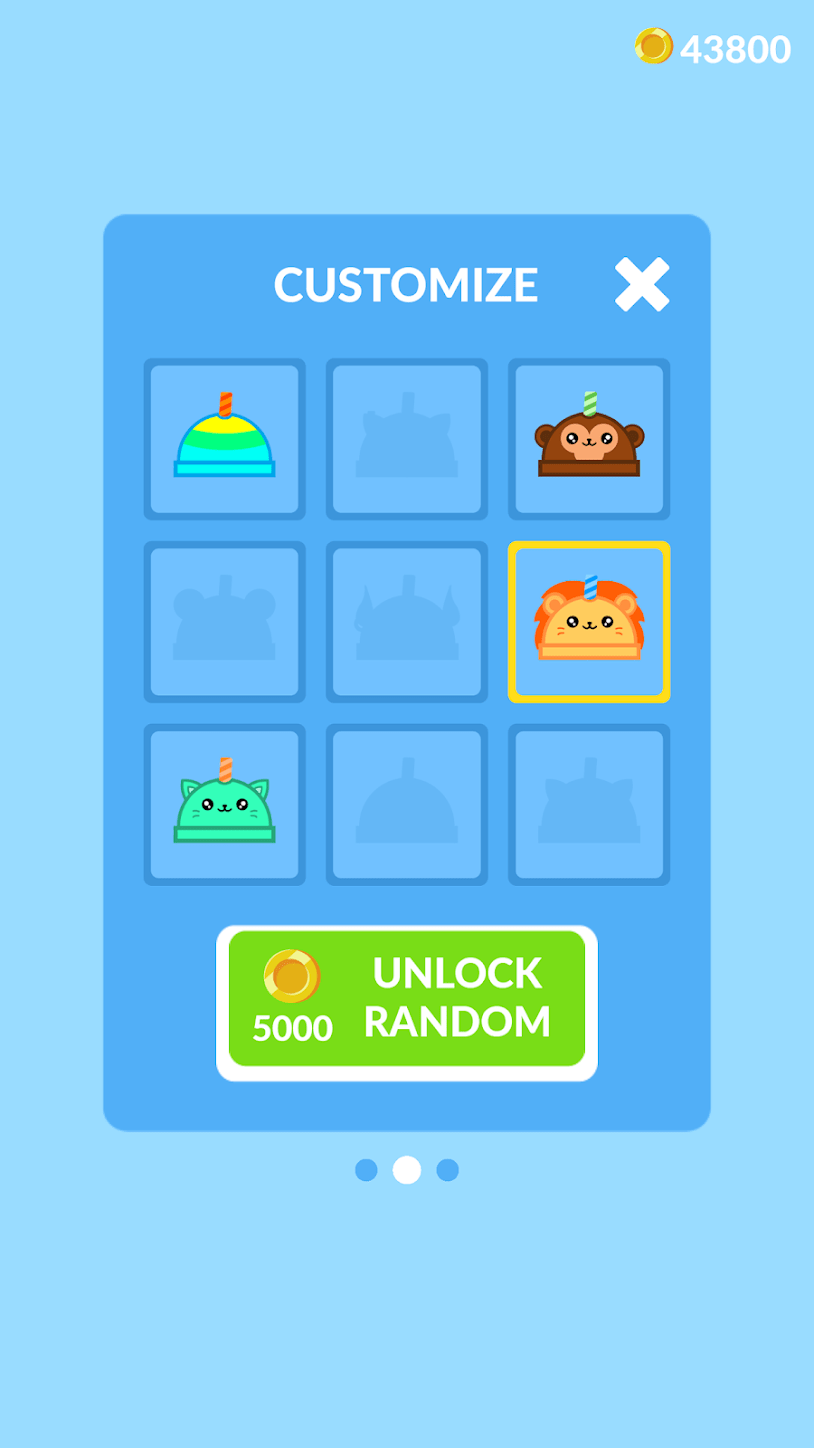The image size is (814, 1448).
Task: Tap the locked horned viking hat silhouette
Action: point(406,620)
